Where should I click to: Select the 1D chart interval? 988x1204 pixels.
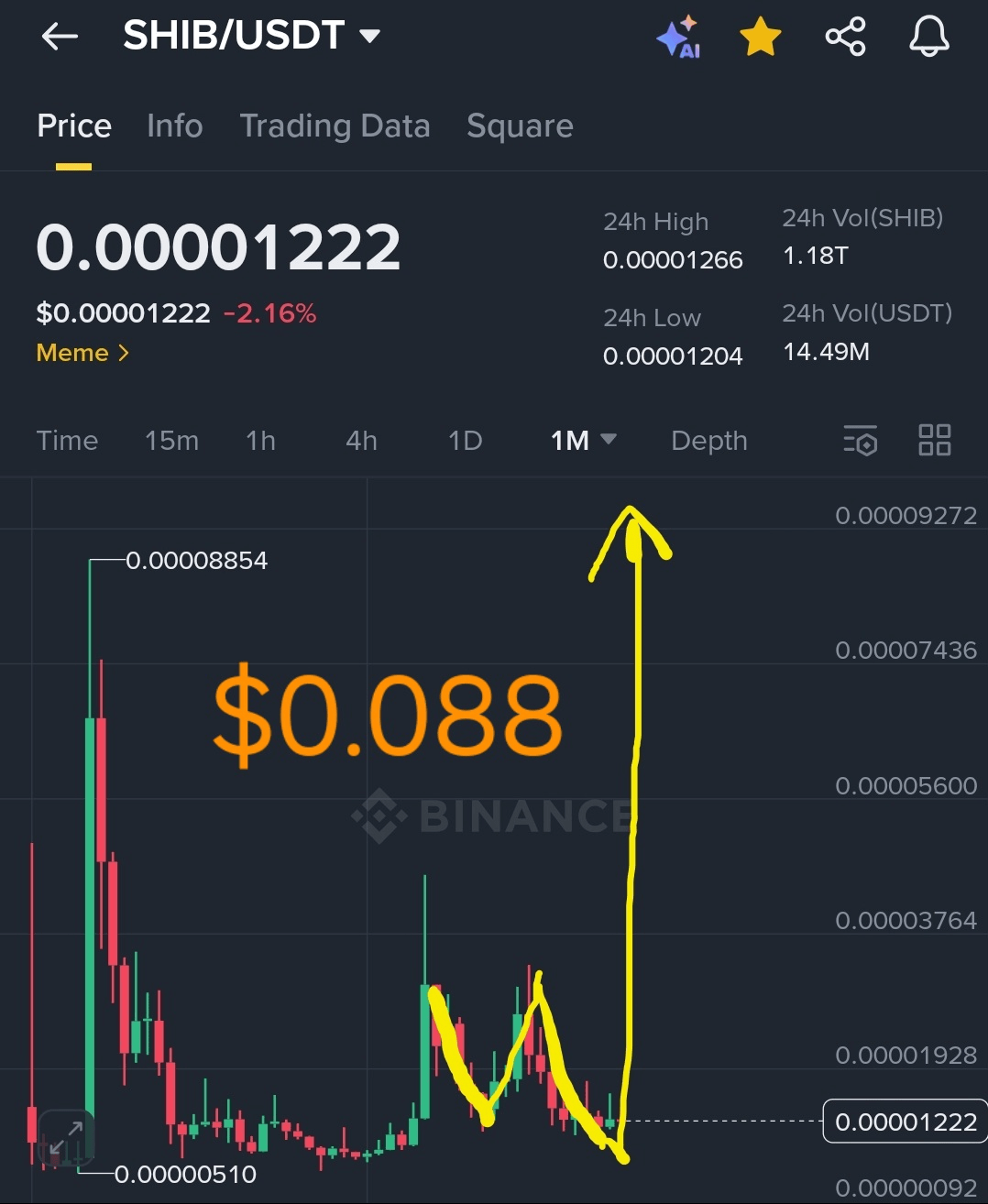[x=465, y=441]
